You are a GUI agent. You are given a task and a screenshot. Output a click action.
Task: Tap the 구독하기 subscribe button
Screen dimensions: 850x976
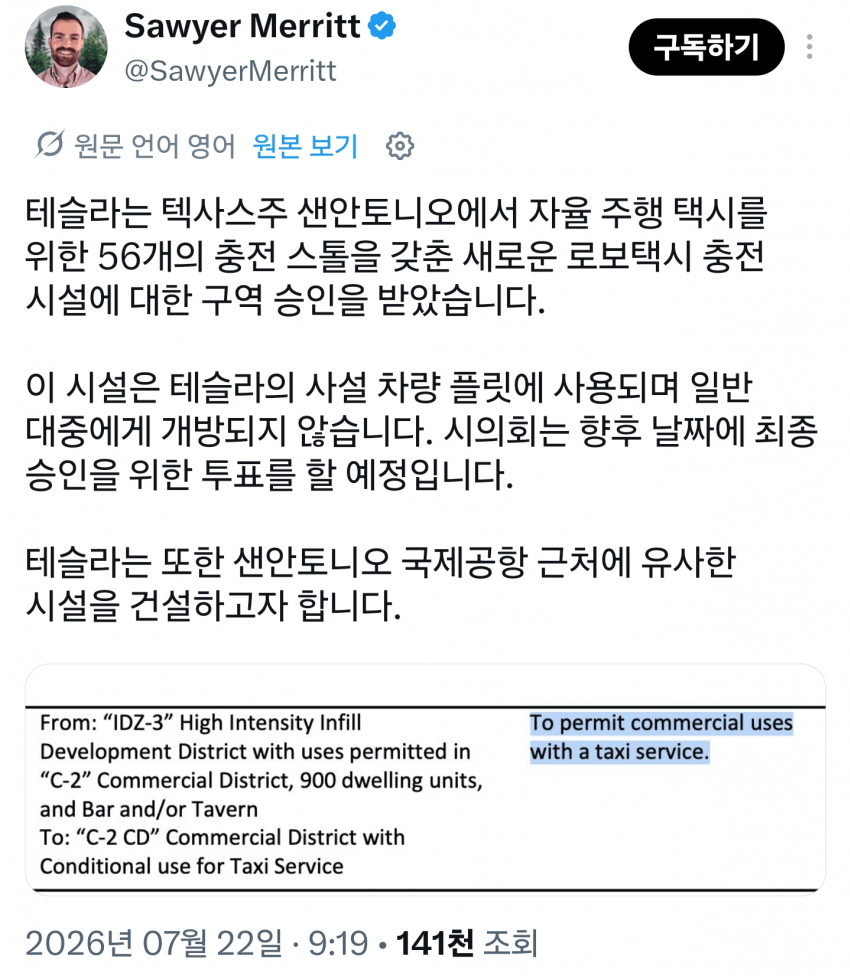[x=706, y=47]
